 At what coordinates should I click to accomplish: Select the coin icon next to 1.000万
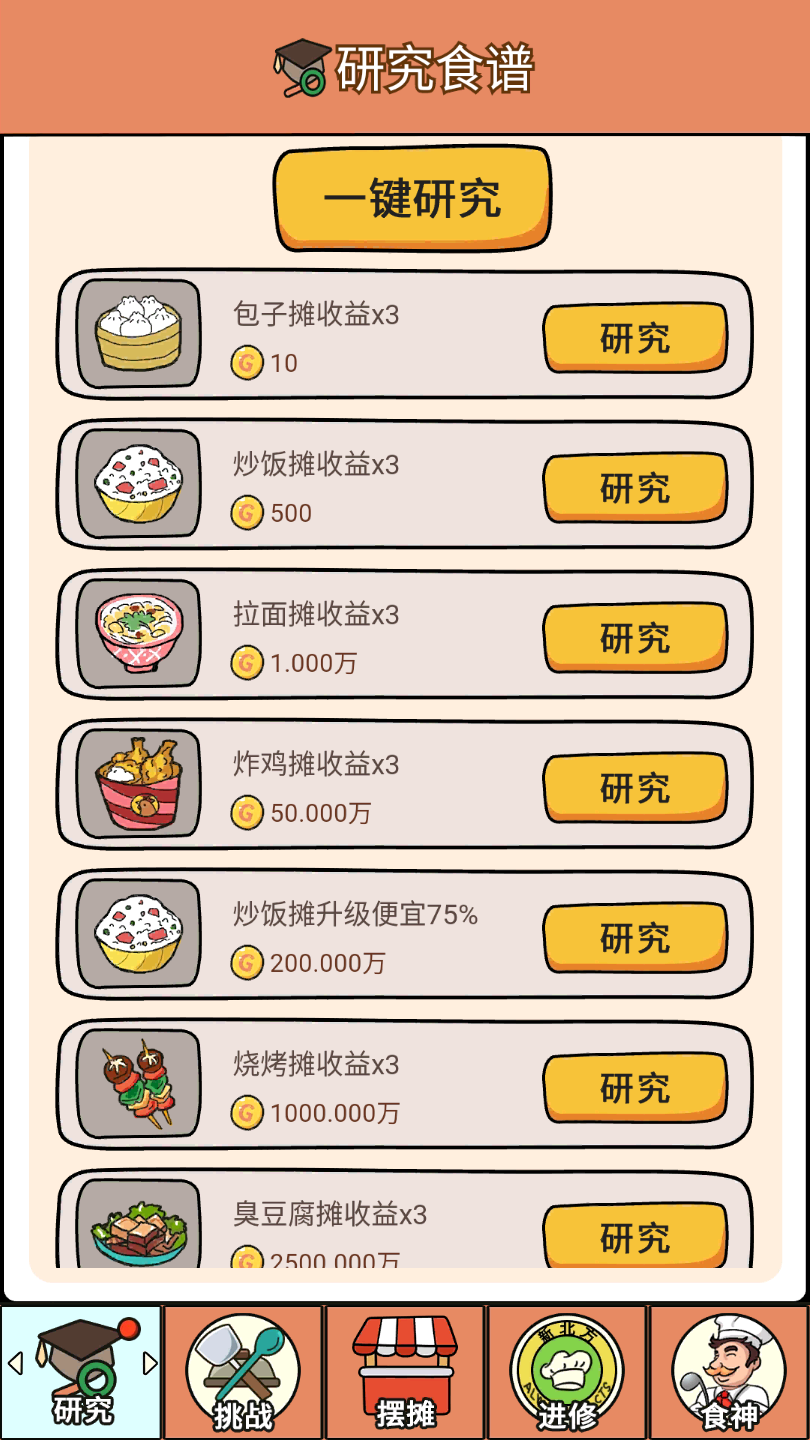248,662
